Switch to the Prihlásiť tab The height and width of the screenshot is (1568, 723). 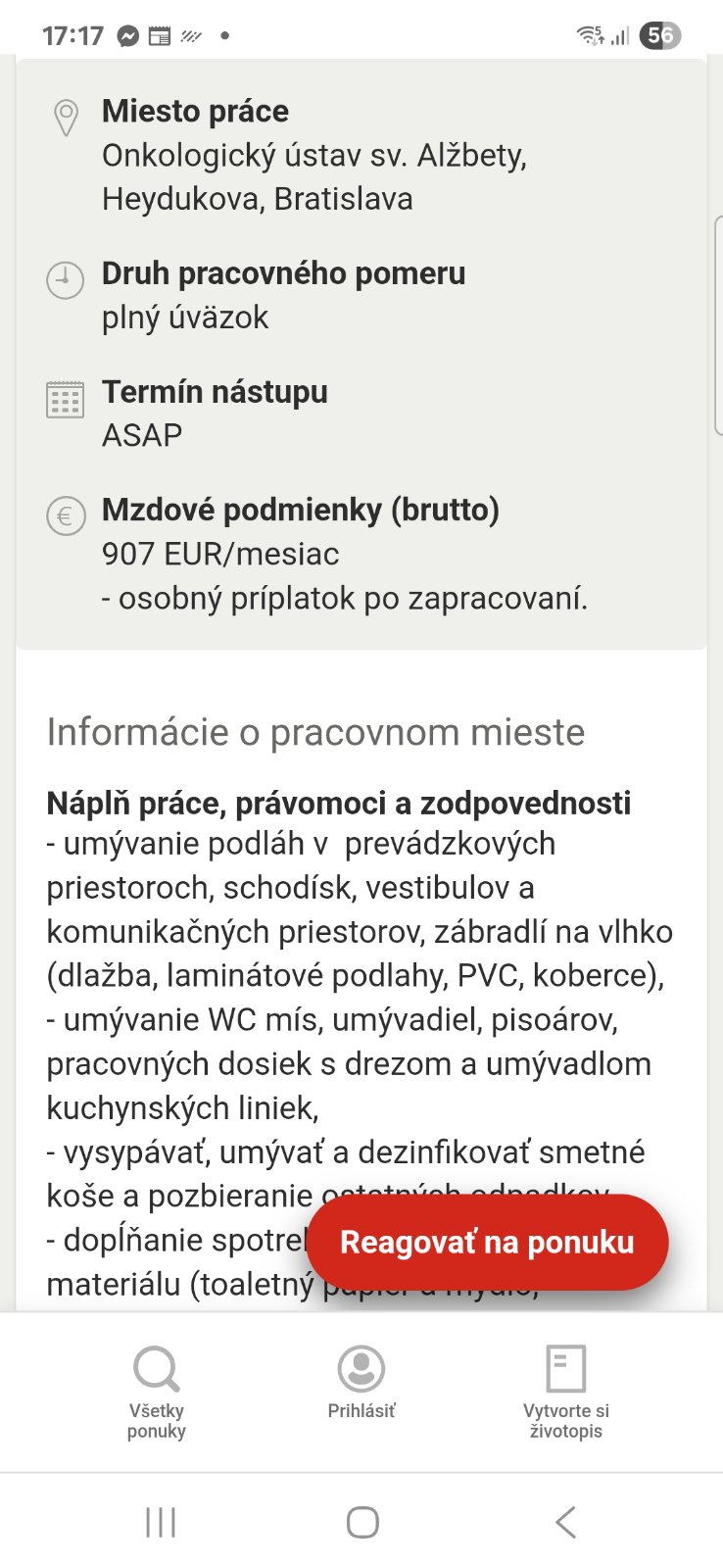(361, 1384)
